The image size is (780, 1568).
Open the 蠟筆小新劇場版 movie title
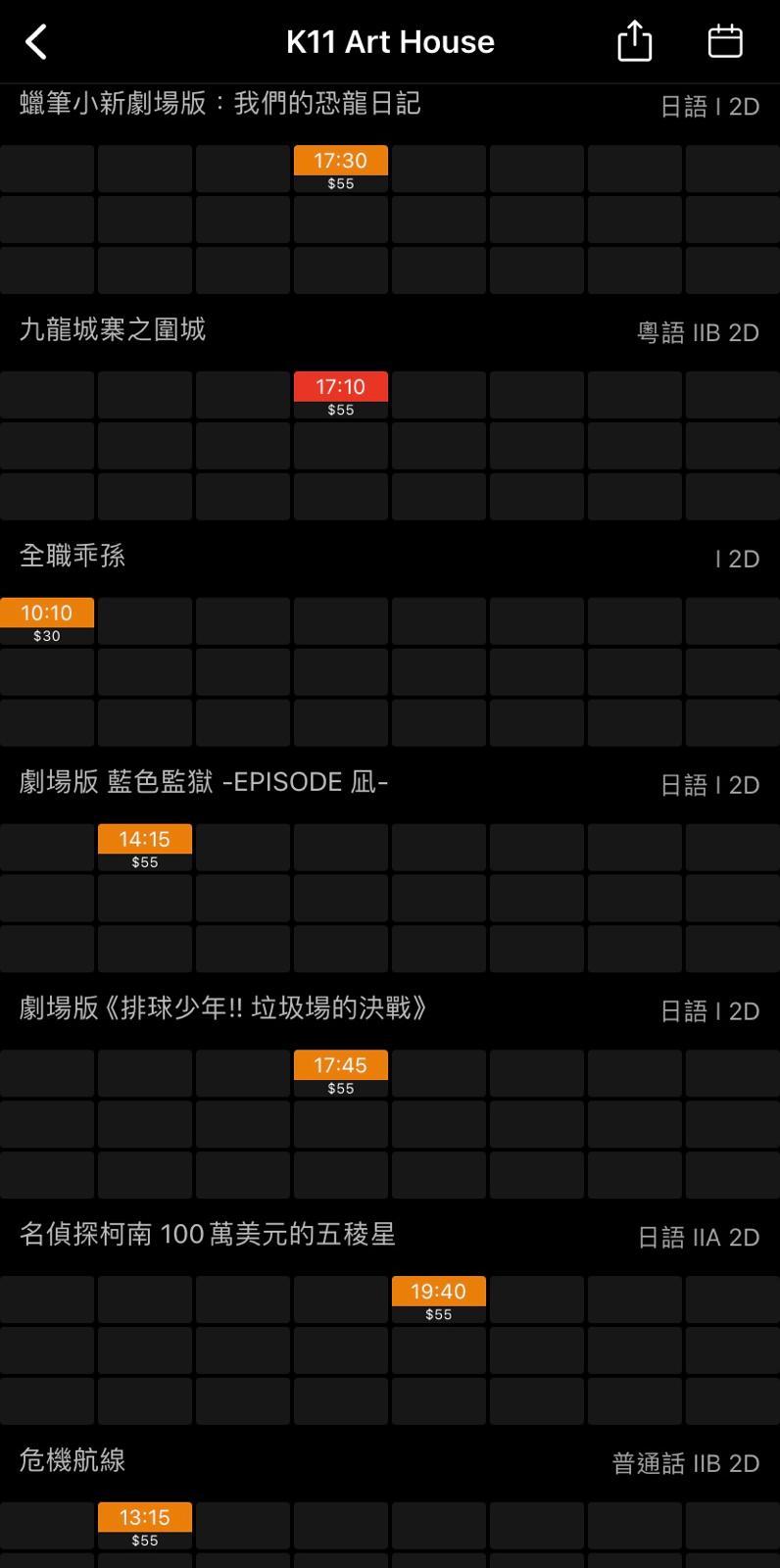tap(220, 105)
